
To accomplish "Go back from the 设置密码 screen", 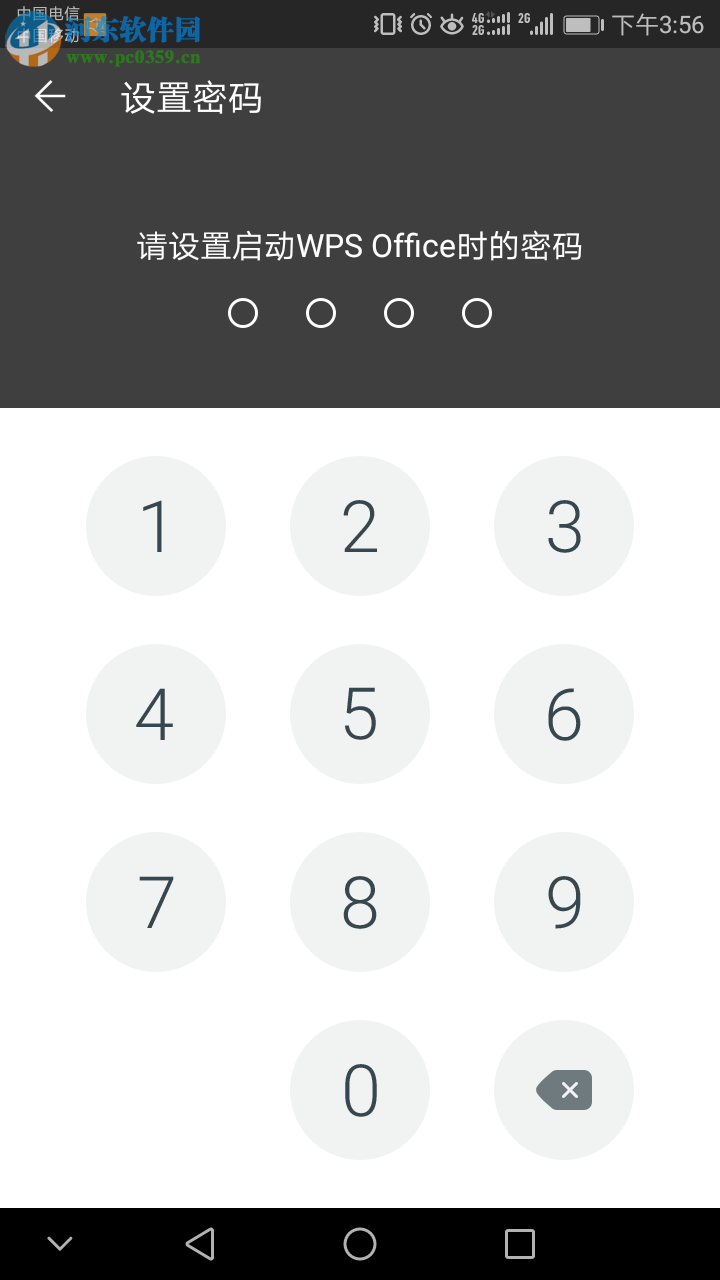I will pos(49,97).
